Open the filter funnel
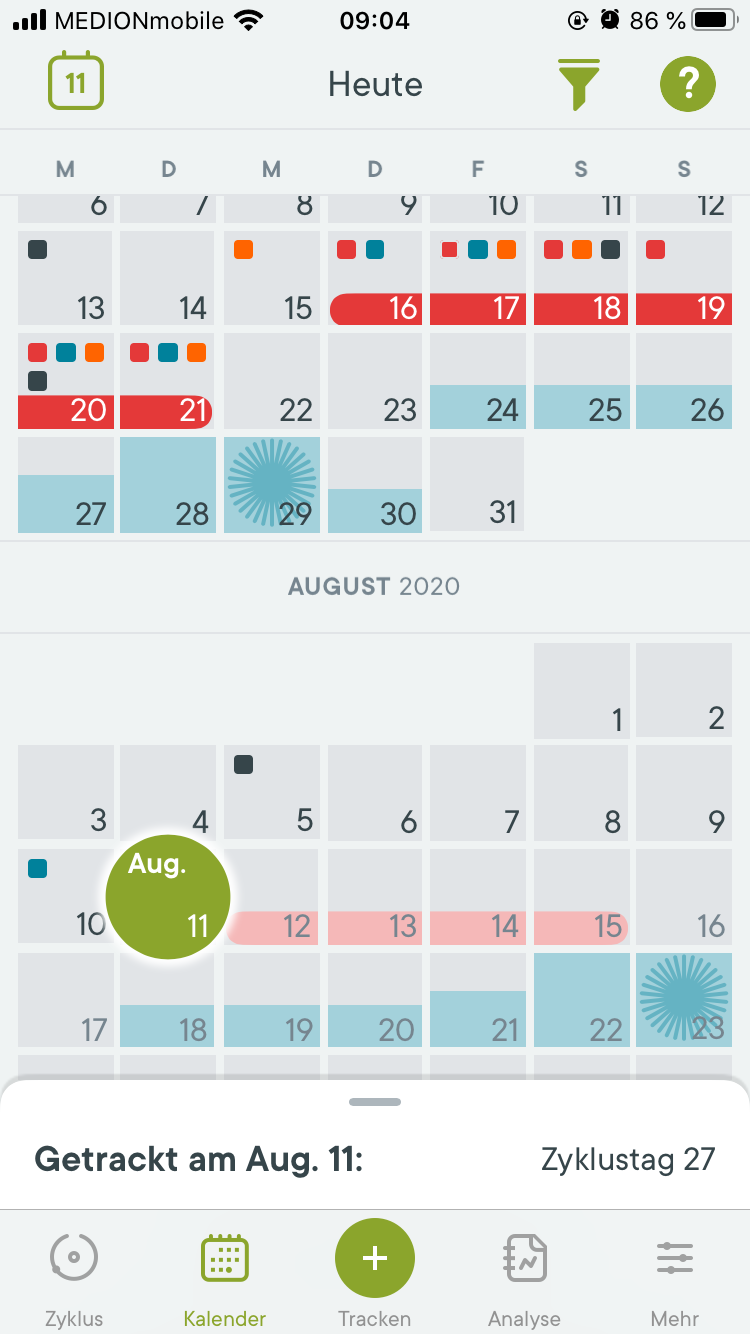This screenshot has width=750, height=1334. point(579,84)
